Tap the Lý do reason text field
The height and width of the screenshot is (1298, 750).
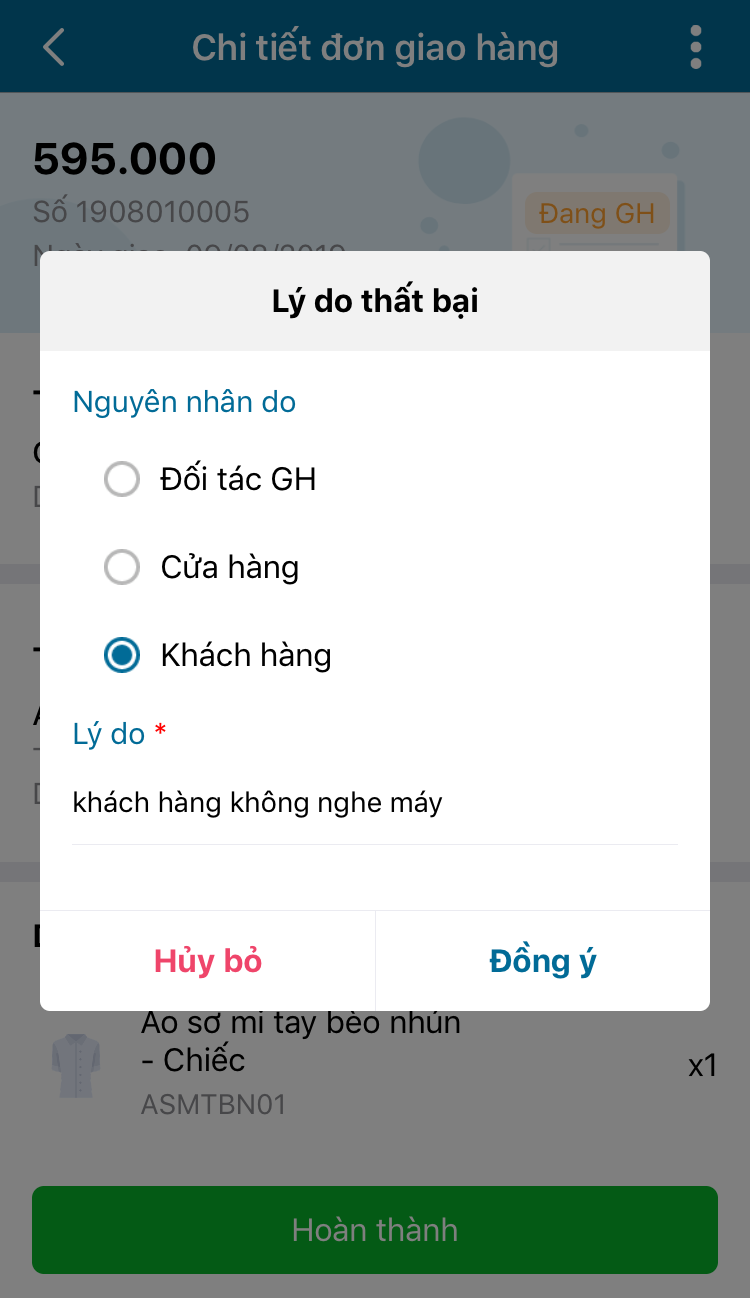point(375,802)
